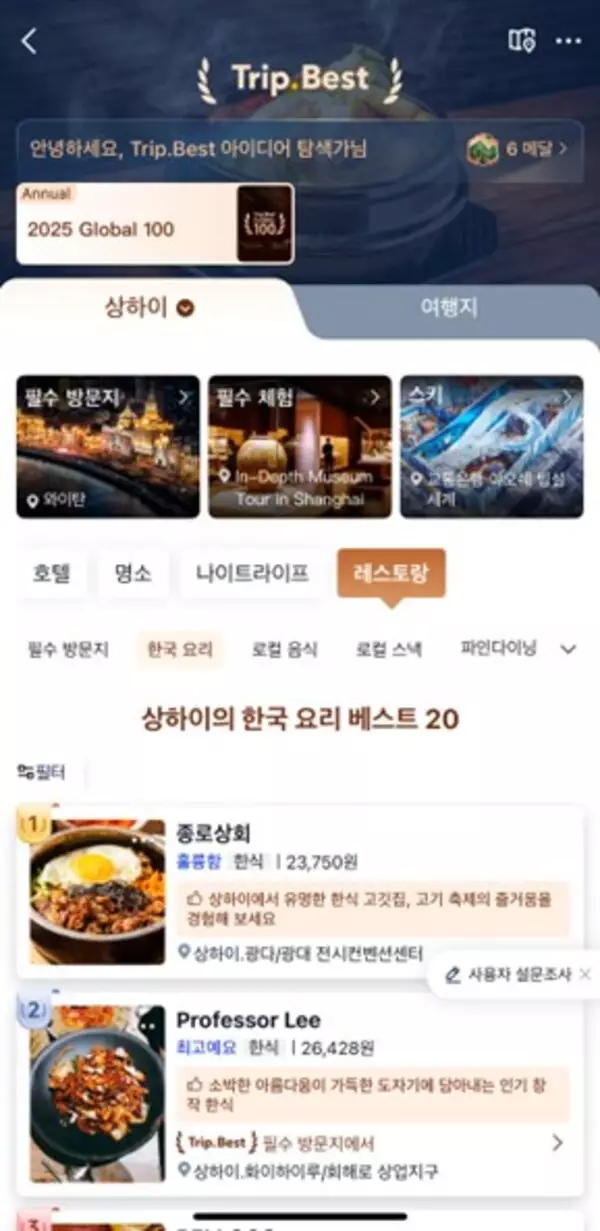The height and width of the screenshot is (1231, 600).
Task: Open the 필수 방문지 와이탄 card
Action: (x=108, y=446)
